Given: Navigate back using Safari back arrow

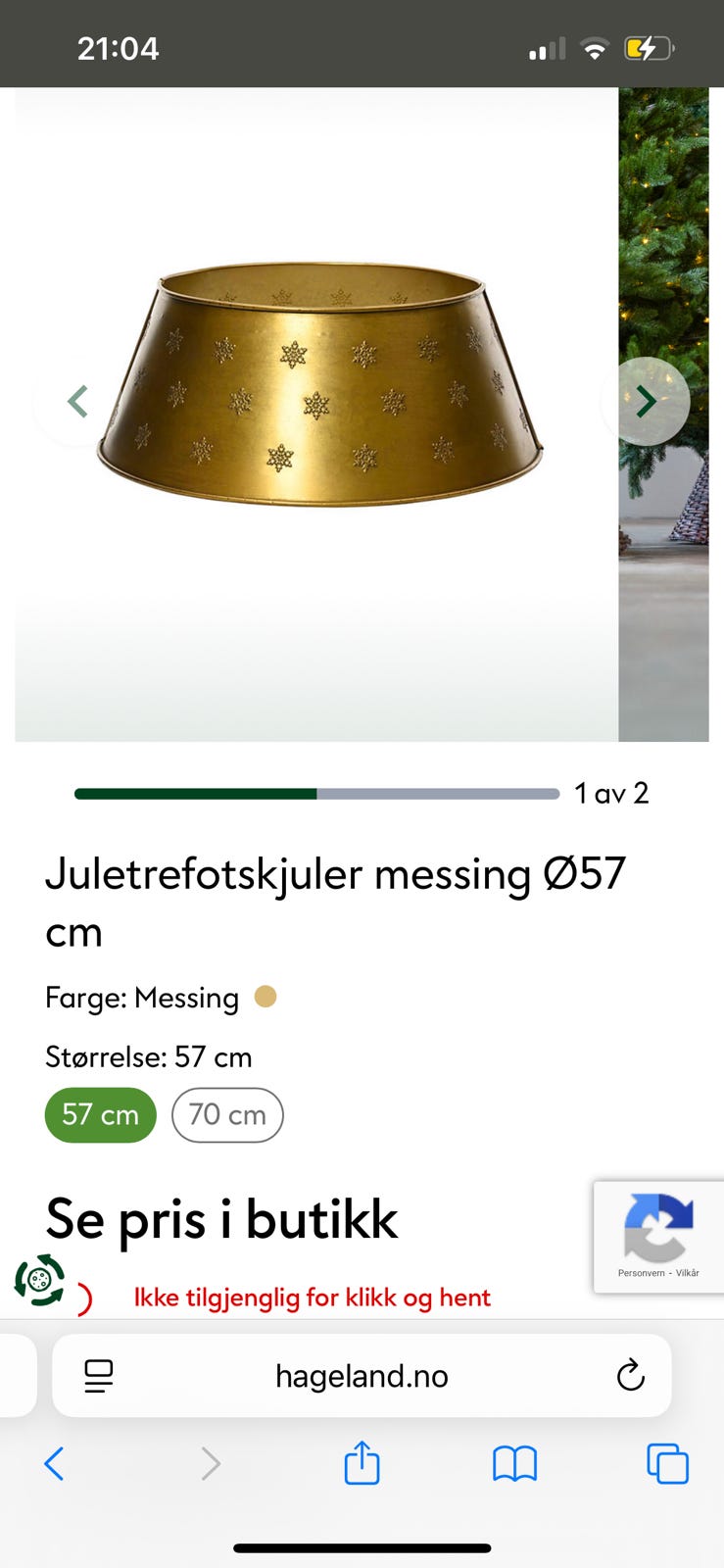Looking at the screenshot, I should pos(54,1464).
